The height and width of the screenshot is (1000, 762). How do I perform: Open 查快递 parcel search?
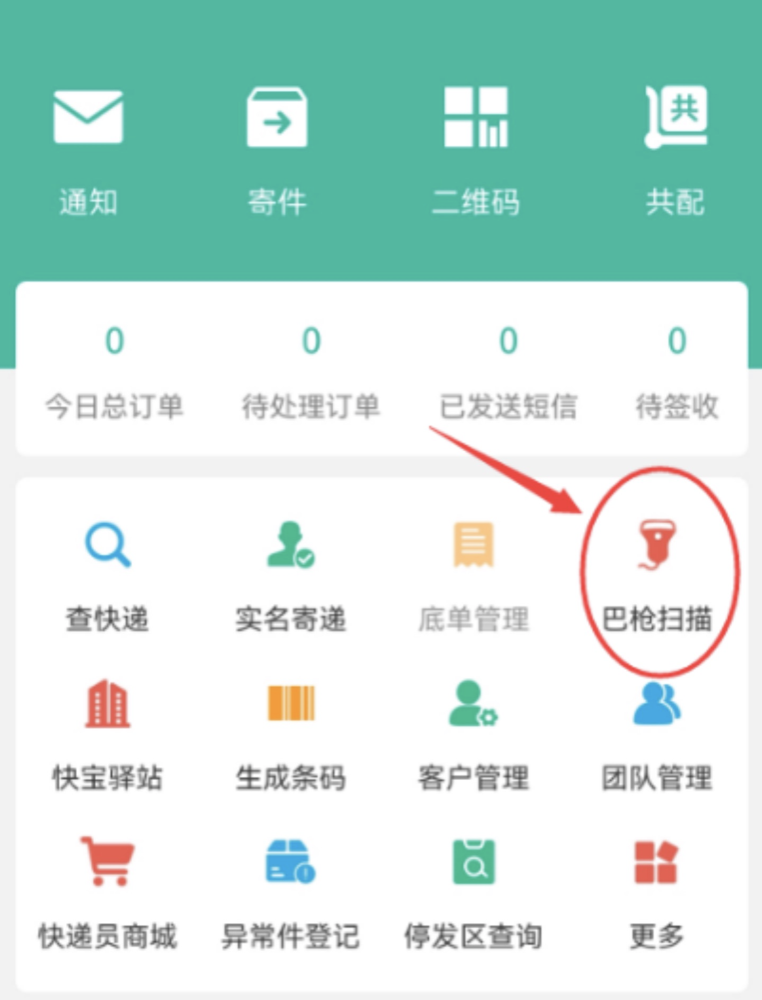[107, 575]
